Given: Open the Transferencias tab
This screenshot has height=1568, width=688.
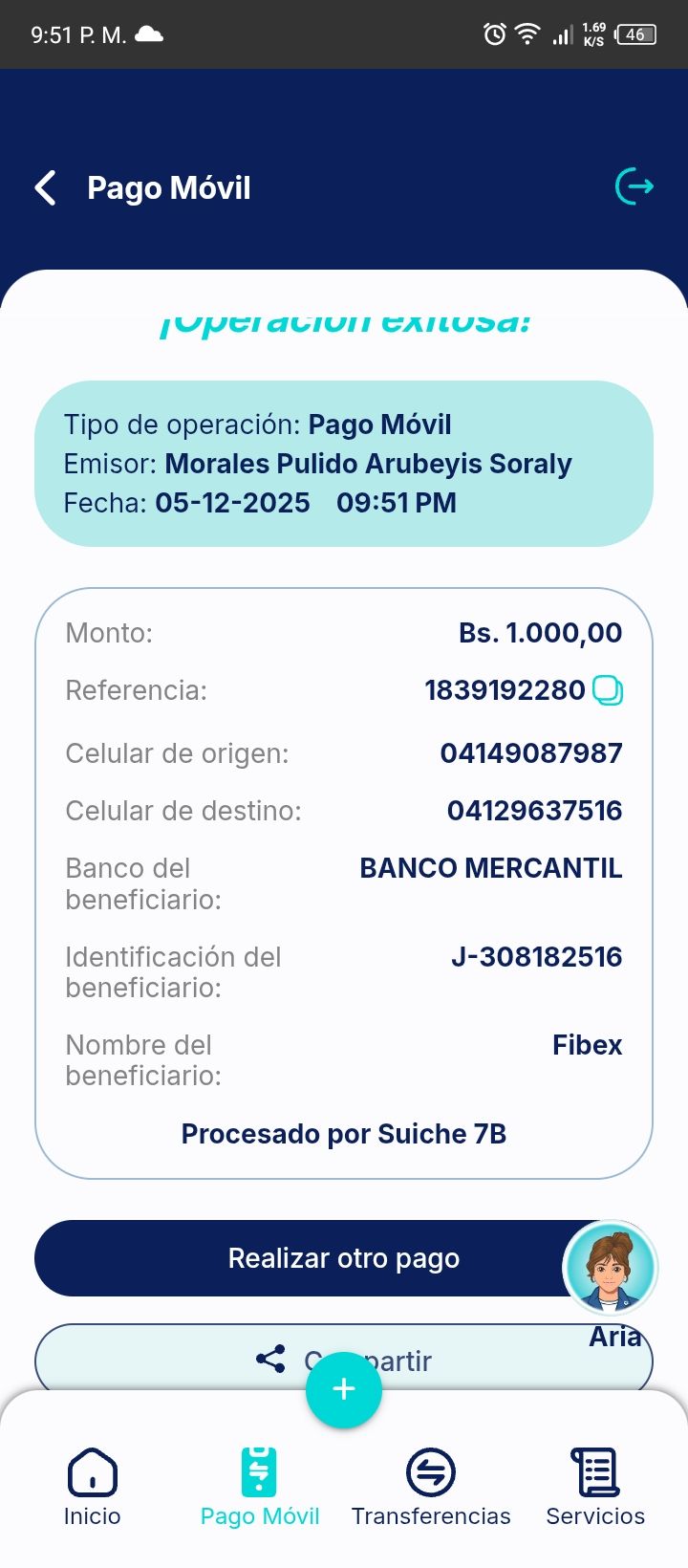Looking at the screenshot, I should coord(431,1486).
